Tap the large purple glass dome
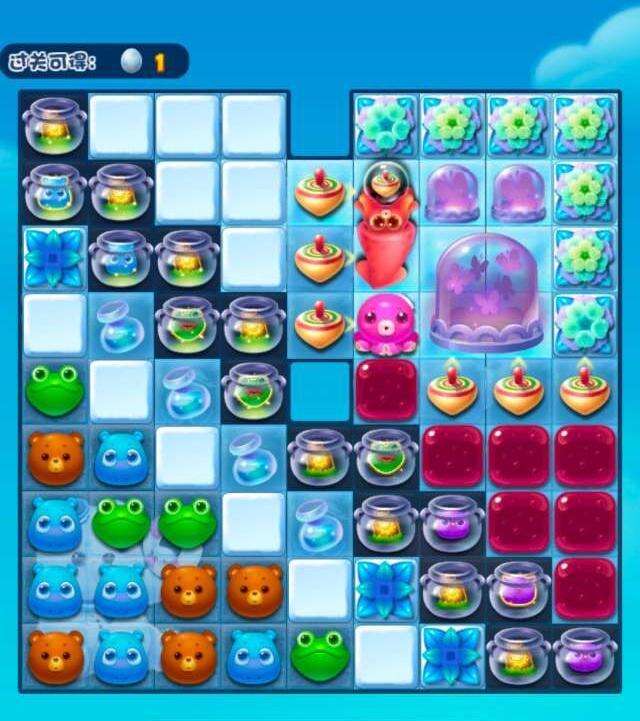This screenshot has width=640, height=721. (x=485, y=291)
